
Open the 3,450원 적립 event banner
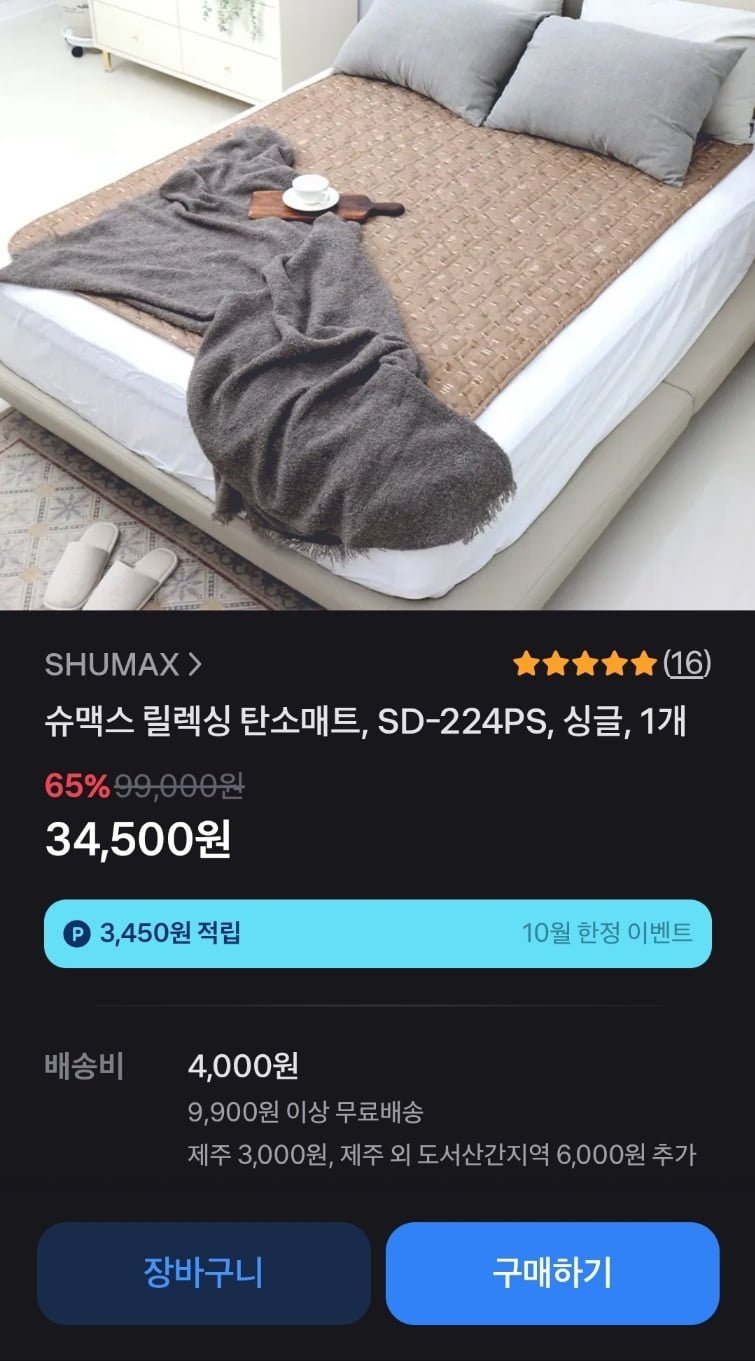378,934
